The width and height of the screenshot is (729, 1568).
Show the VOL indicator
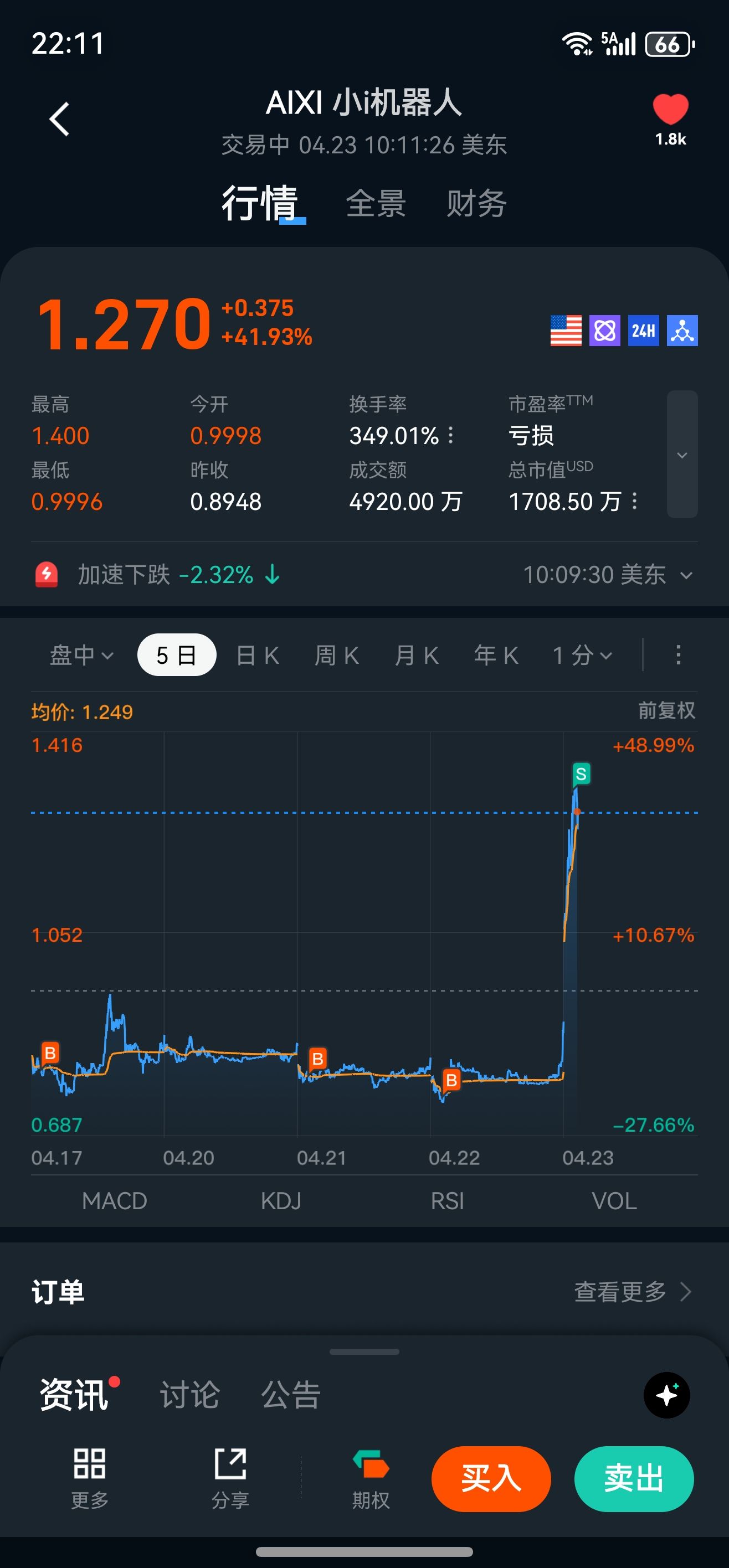click(614, 1201)
